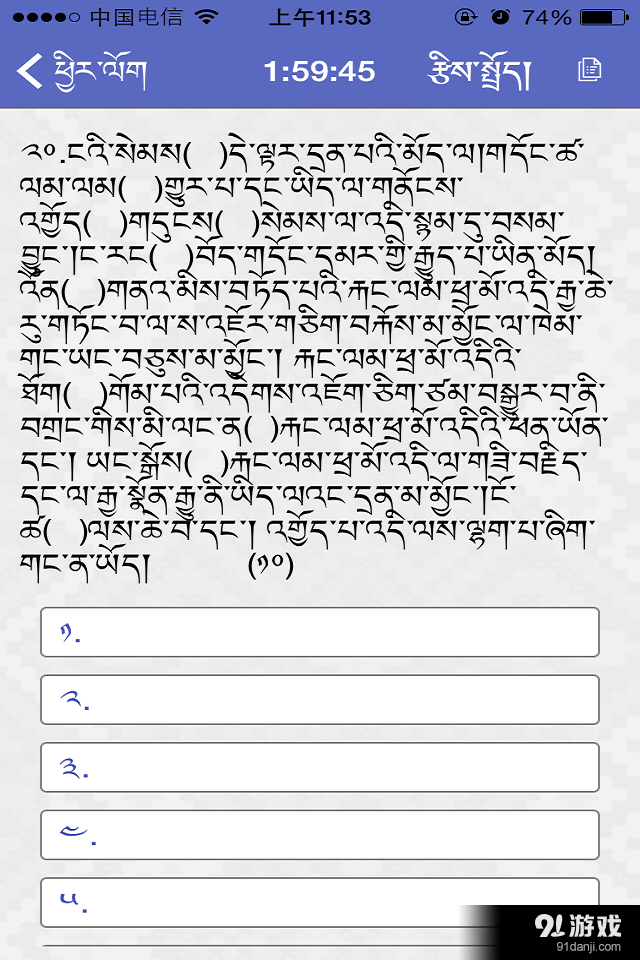Focus answer field number 2 (༢)
Screen dimensions: 640x960
tap(320, 700)
